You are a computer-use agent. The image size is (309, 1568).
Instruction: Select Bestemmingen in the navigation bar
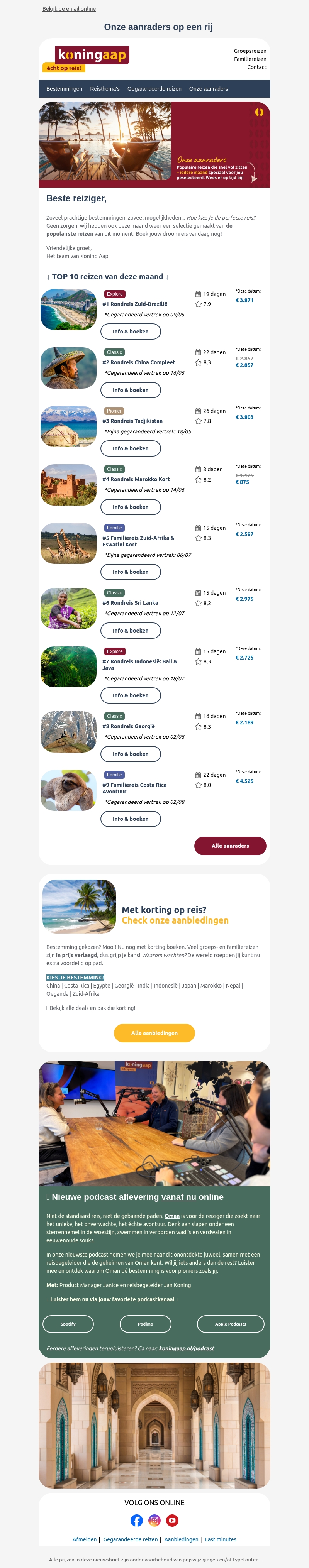(64, 89)
